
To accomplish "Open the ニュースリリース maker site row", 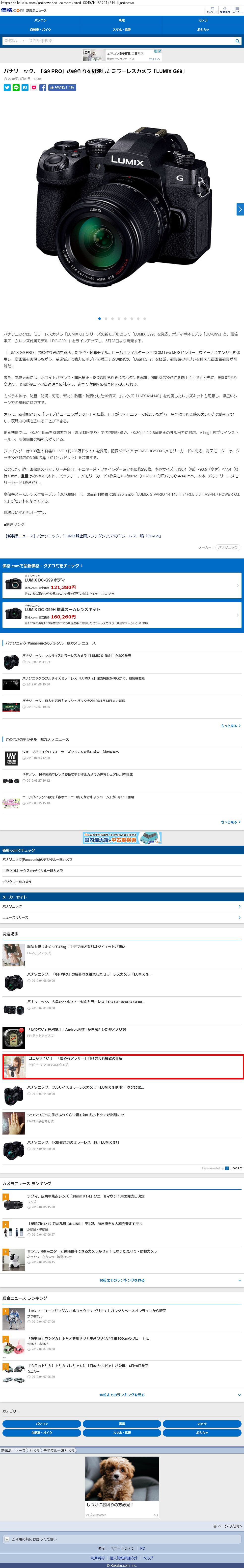I will coord(122,917).
